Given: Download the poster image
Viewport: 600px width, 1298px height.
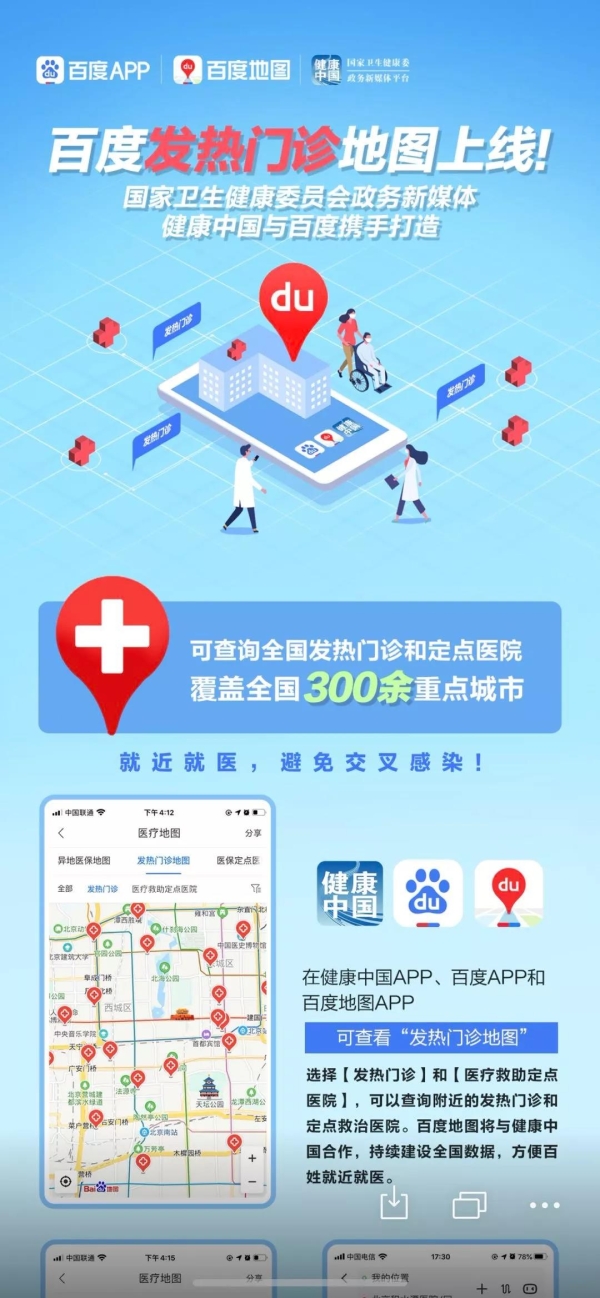Looking at the screenshot, I should [394, 1203].
